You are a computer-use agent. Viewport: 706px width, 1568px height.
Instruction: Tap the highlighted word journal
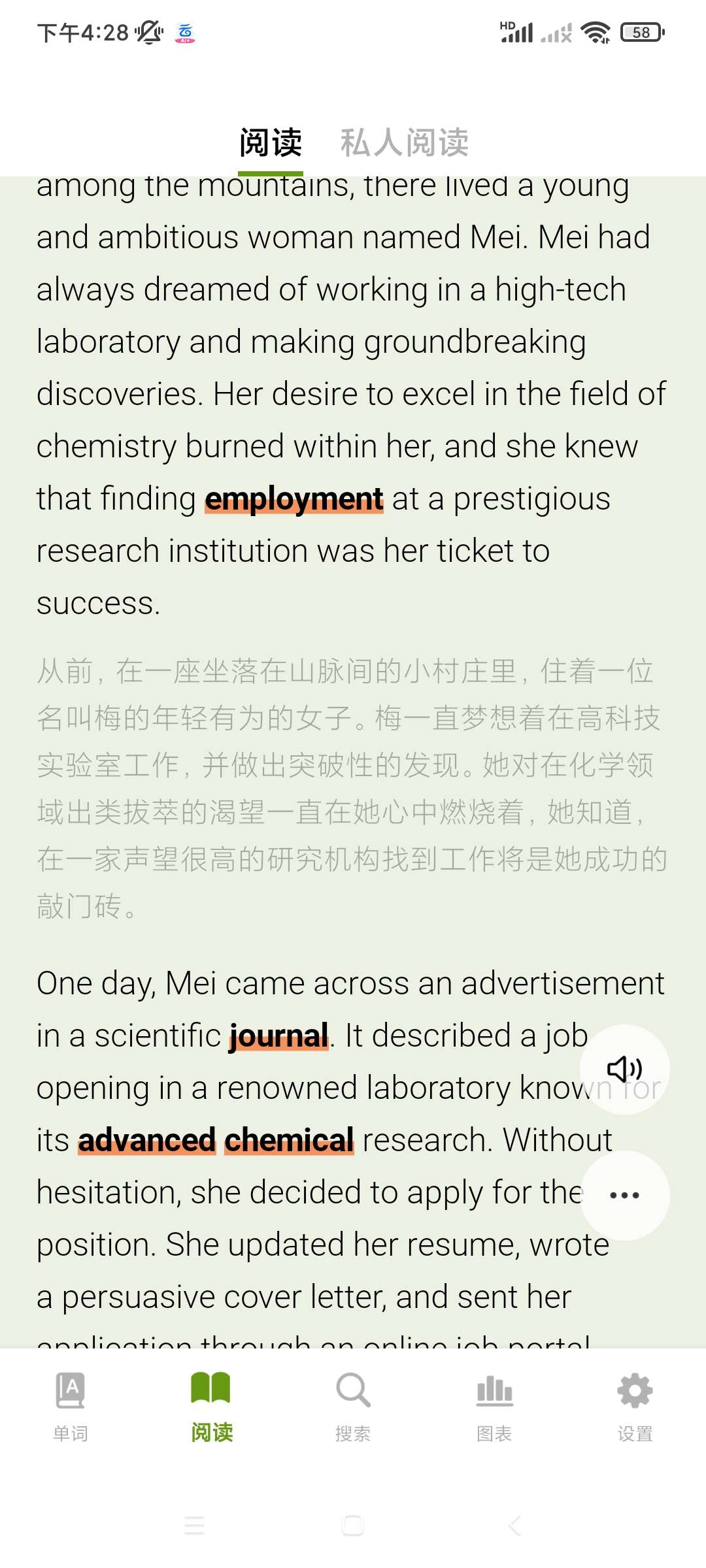[278, 1036]
